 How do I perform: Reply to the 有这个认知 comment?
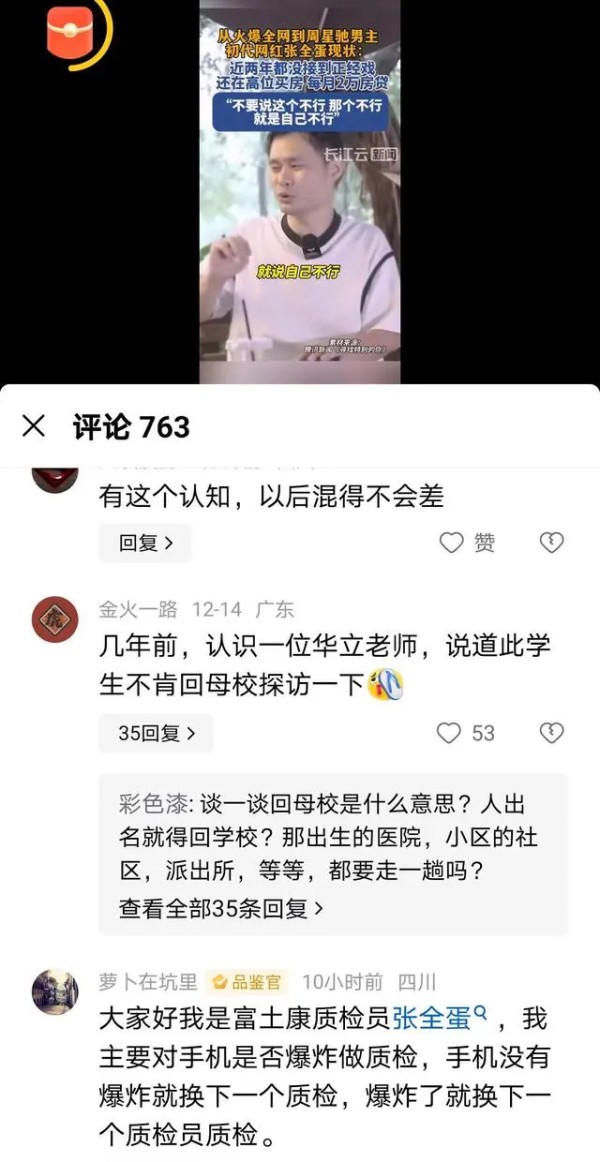pyautogui.click(x=145, y=543)
